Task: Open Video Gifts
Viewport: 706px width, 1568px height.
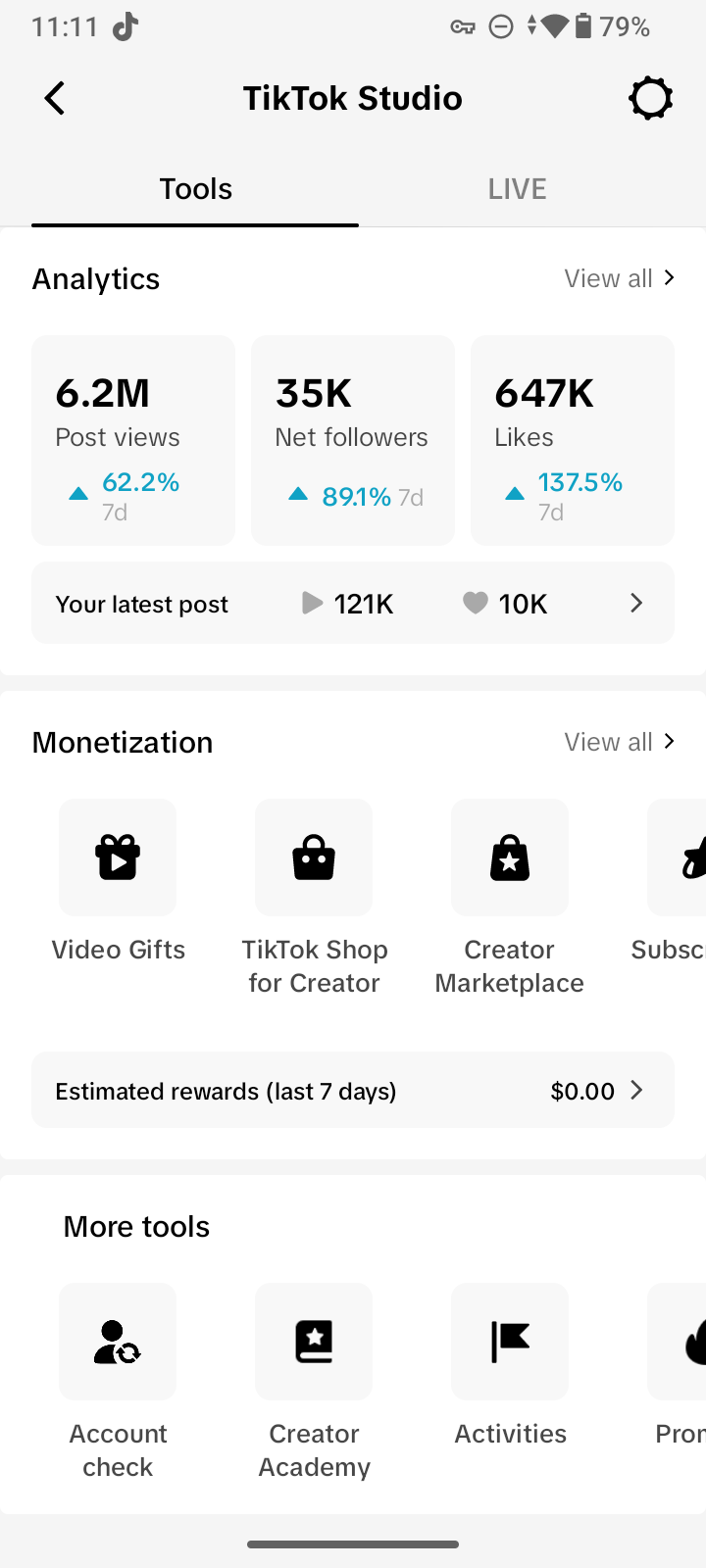Action: point(118,881)
